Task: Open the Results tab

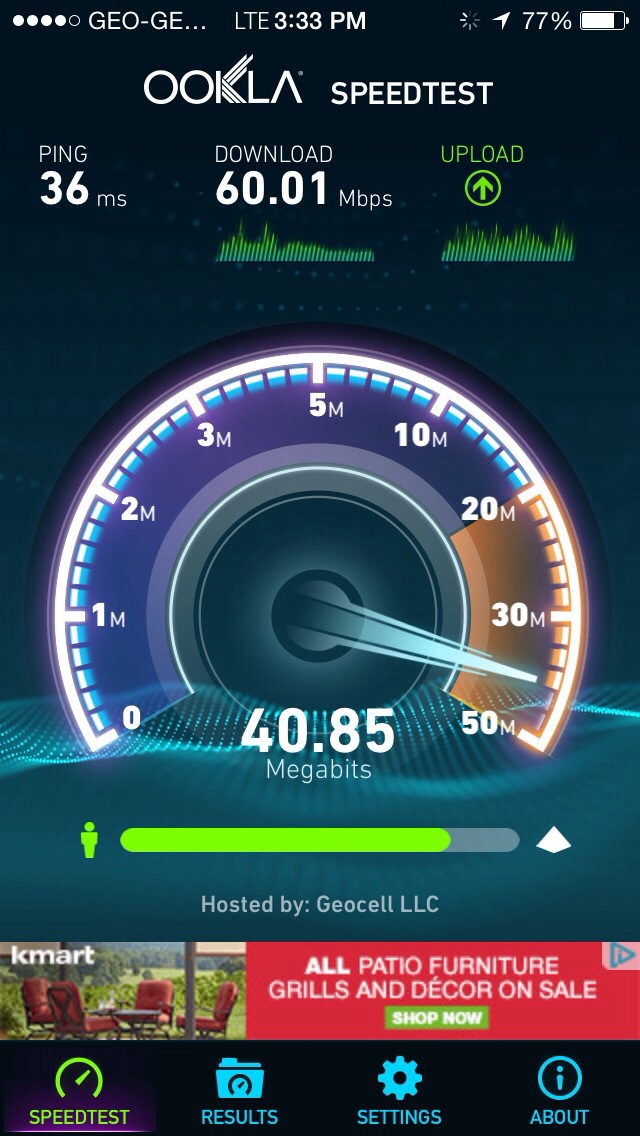Action: (x=239, y=1091)
